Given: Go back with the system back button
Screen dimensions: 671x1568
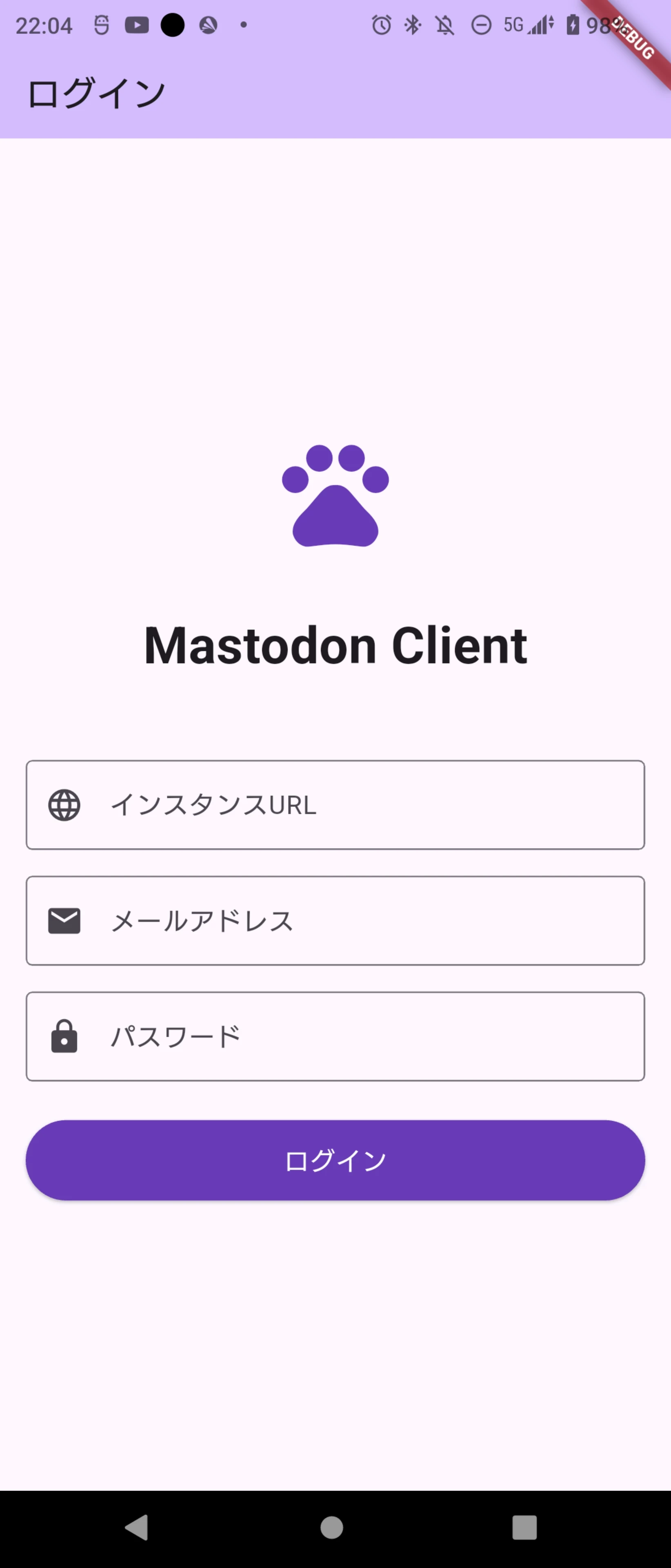Looking at the screenshot, I should click(x=138, y=1527).
